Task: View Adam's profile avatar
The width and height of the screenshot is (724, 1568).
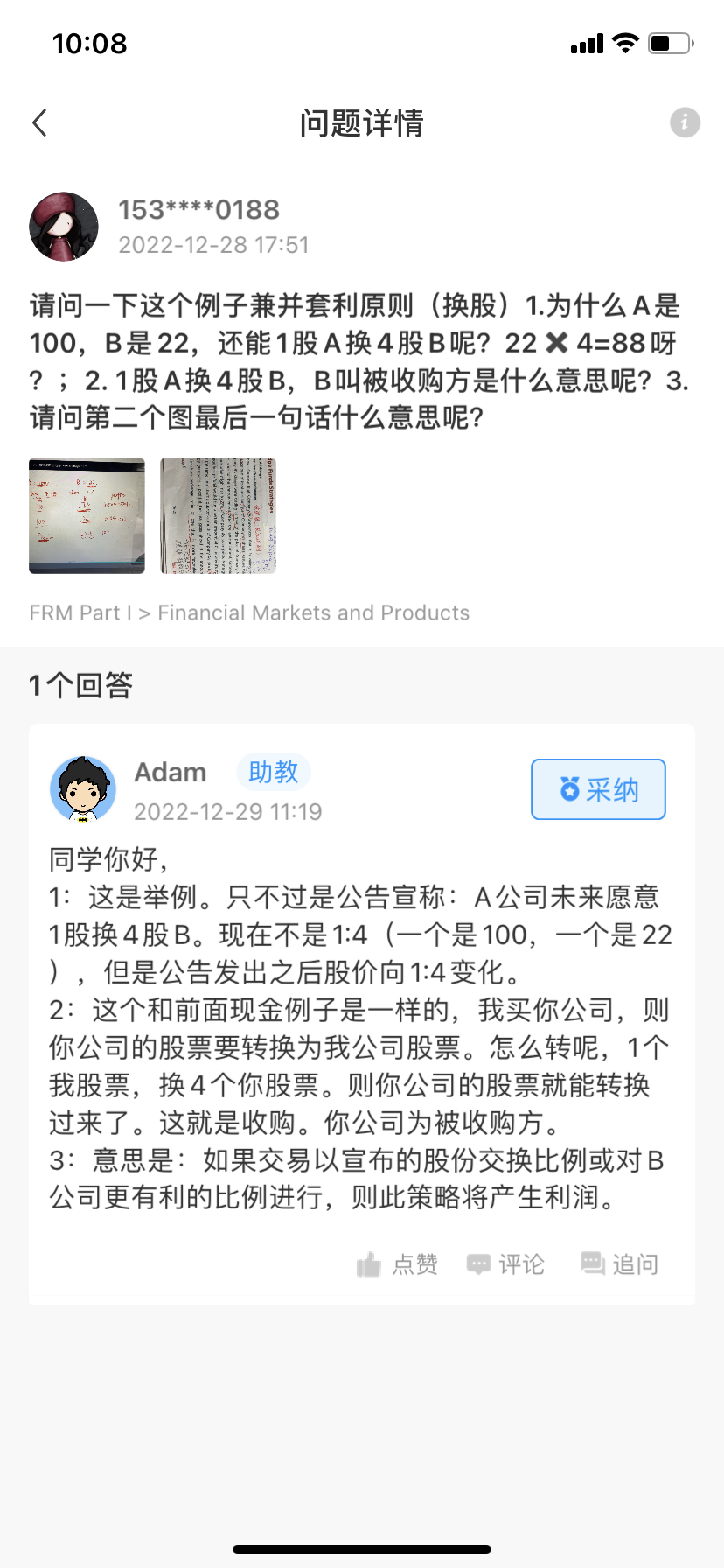Action: click(x=83, y=789)
